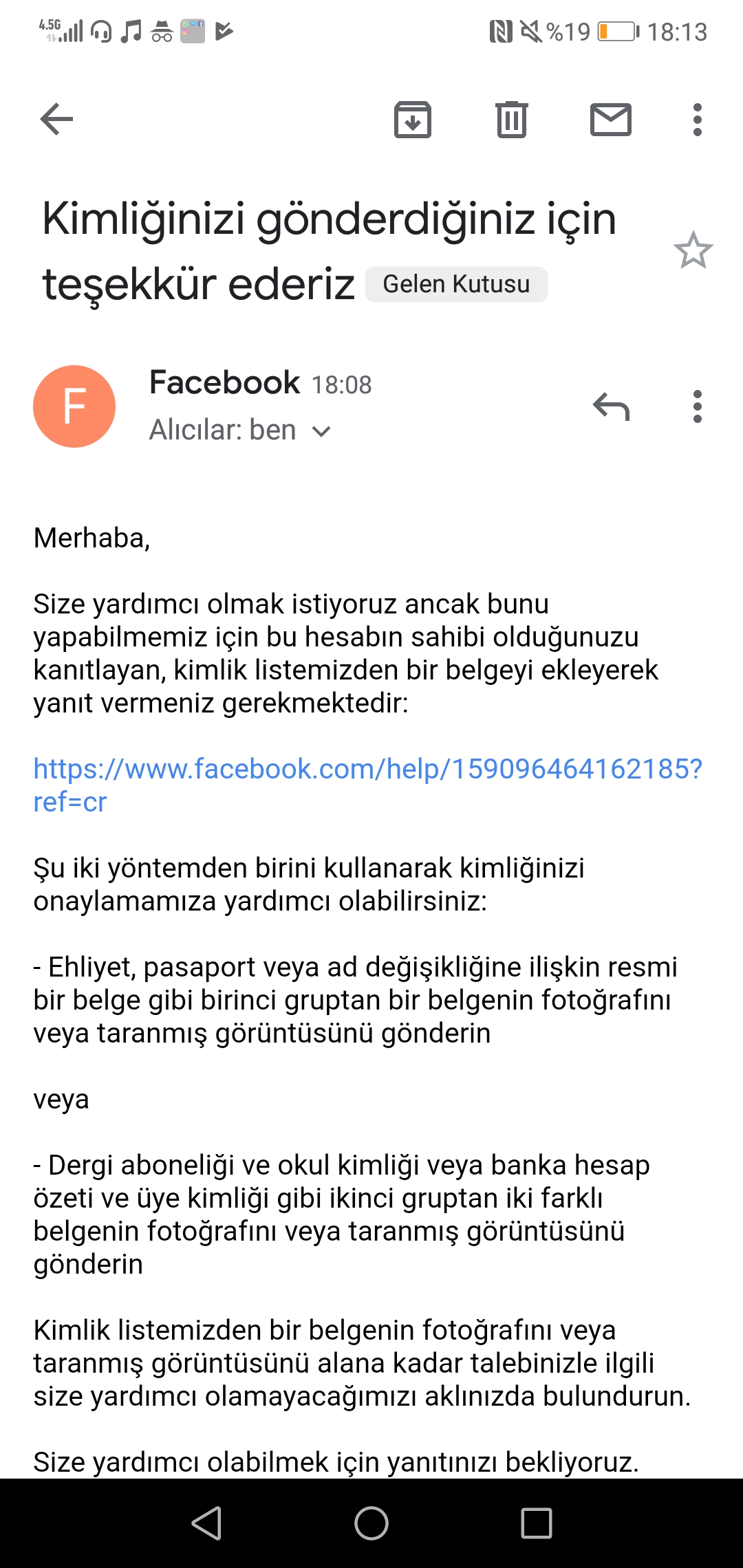Mark this email as unread

tap(611, 120)
